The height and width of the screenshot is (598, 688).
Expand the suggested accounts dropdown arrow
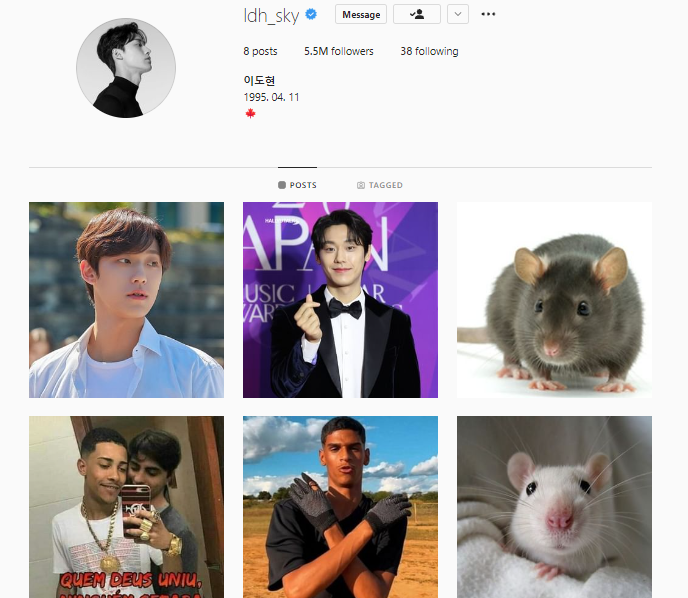click(x=457, y=14)
